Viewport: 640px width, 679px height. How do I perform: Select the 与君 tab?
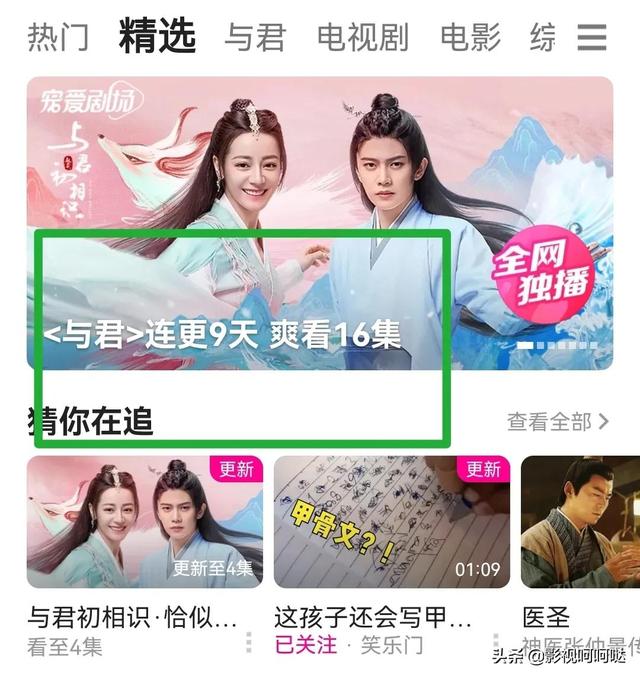pyautogui.click(x=255, y=37)
